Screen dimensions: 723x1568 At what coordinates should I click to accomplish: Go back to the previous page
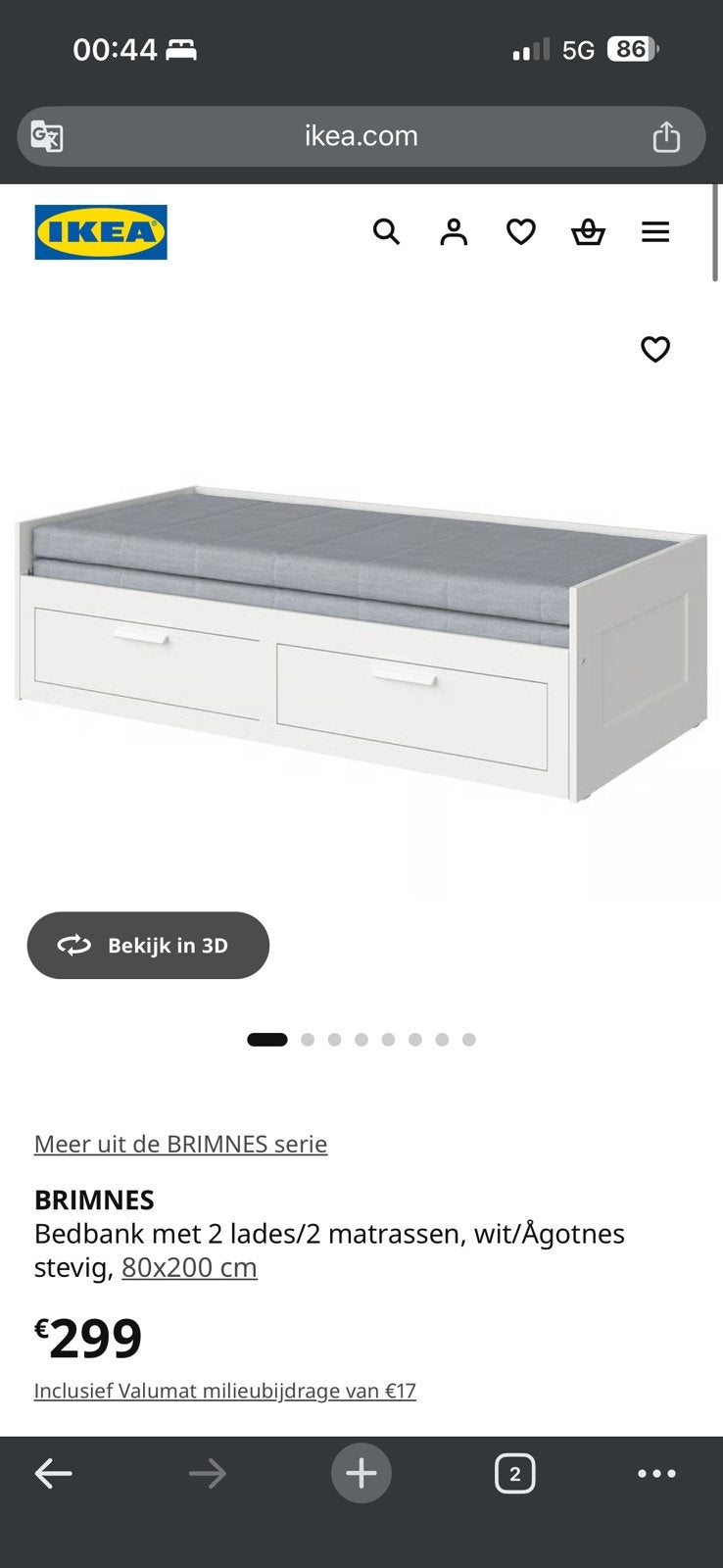click(x=53, y=1473)
